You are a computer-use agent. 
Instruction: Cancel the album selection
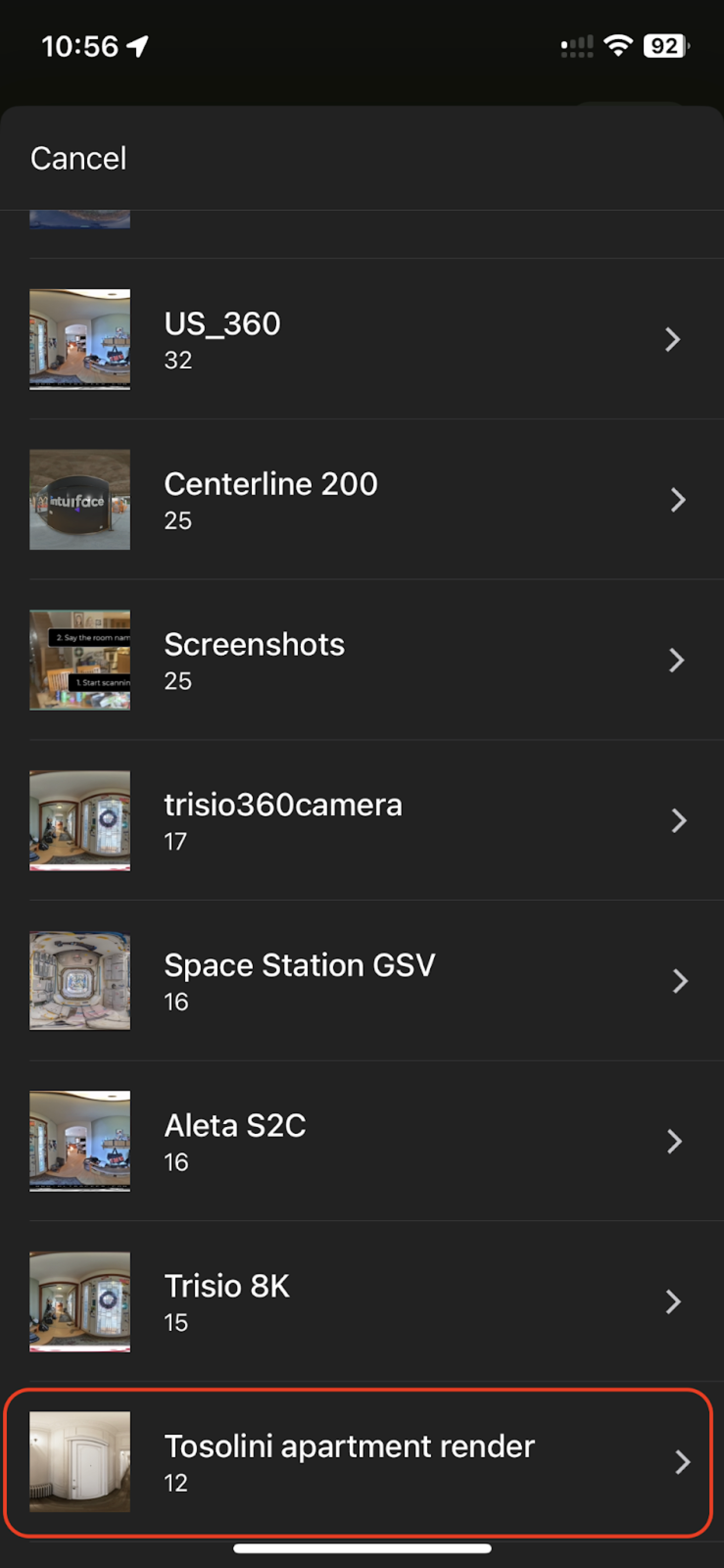pos(78,158)
